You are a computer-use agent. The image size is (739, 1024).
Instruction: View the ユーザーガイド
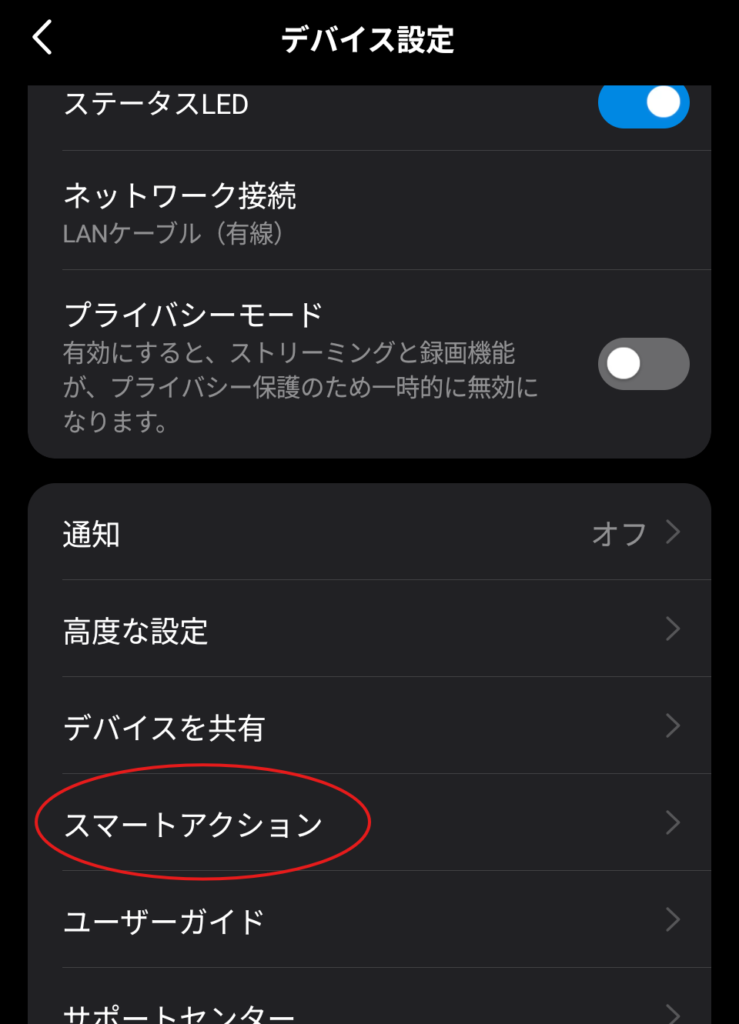368,920
